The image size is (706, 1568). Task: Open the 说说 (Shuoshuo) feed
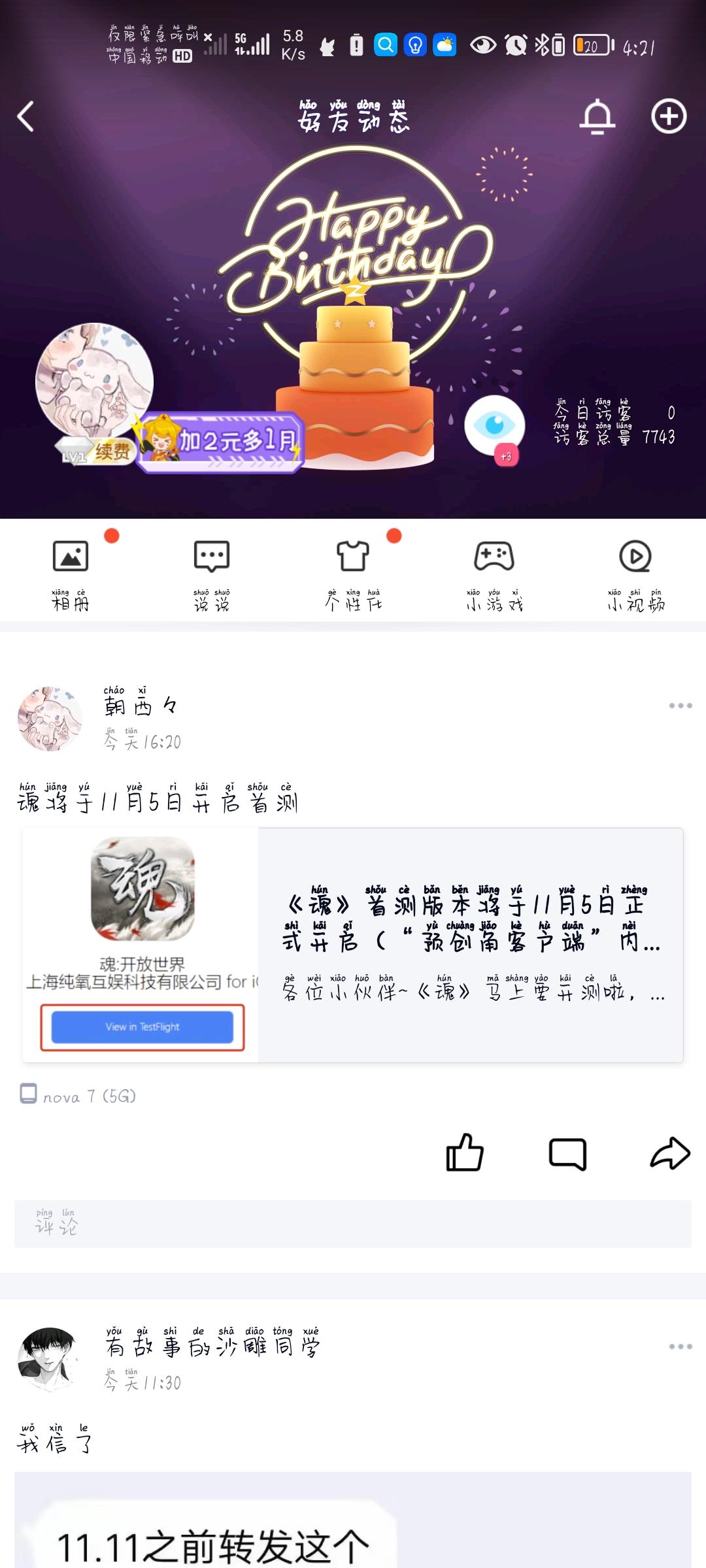[212, 568]
